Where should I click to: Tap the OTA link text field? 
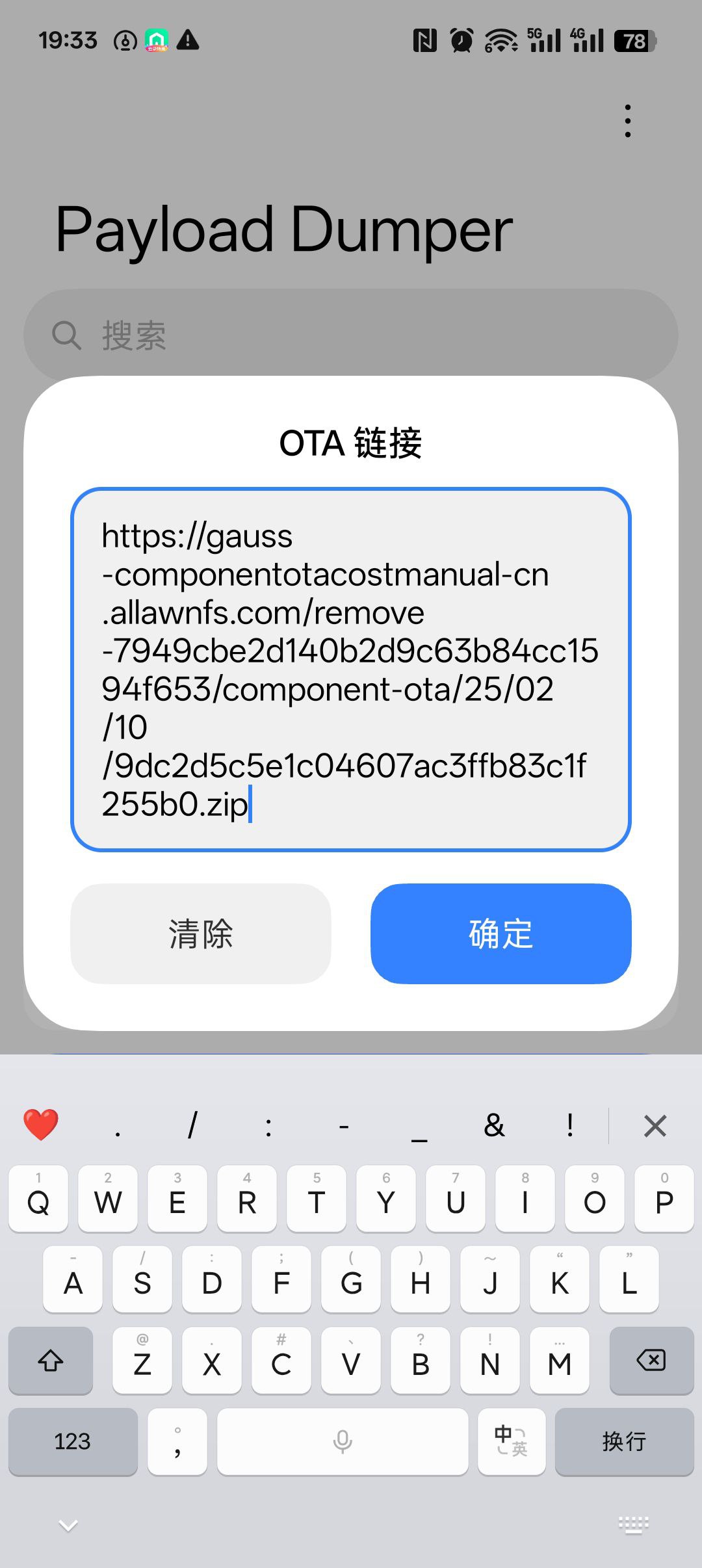click(351, 670)
